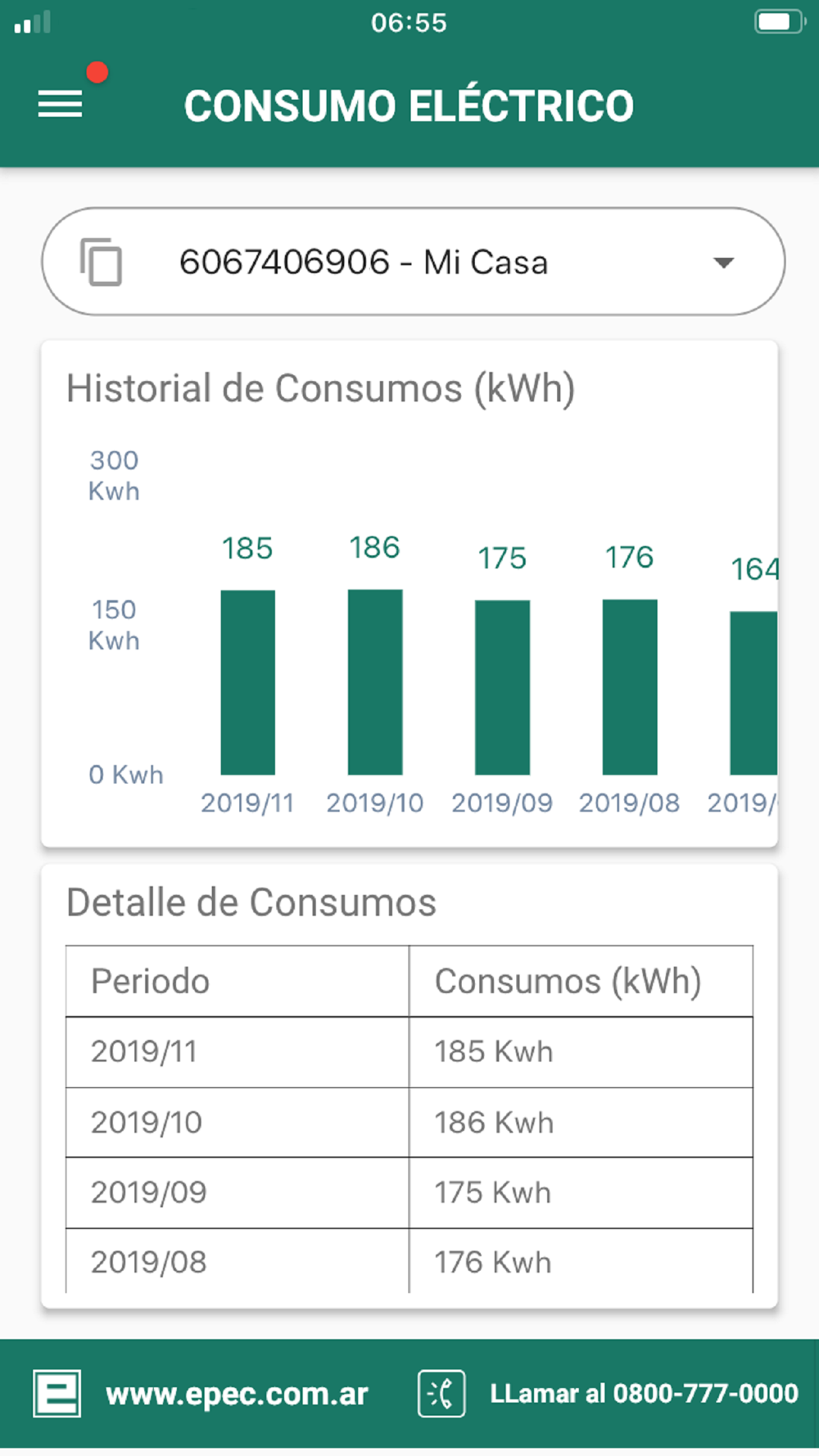
Task: Open the hamburger navigation menu
Action: click(60, 104)
